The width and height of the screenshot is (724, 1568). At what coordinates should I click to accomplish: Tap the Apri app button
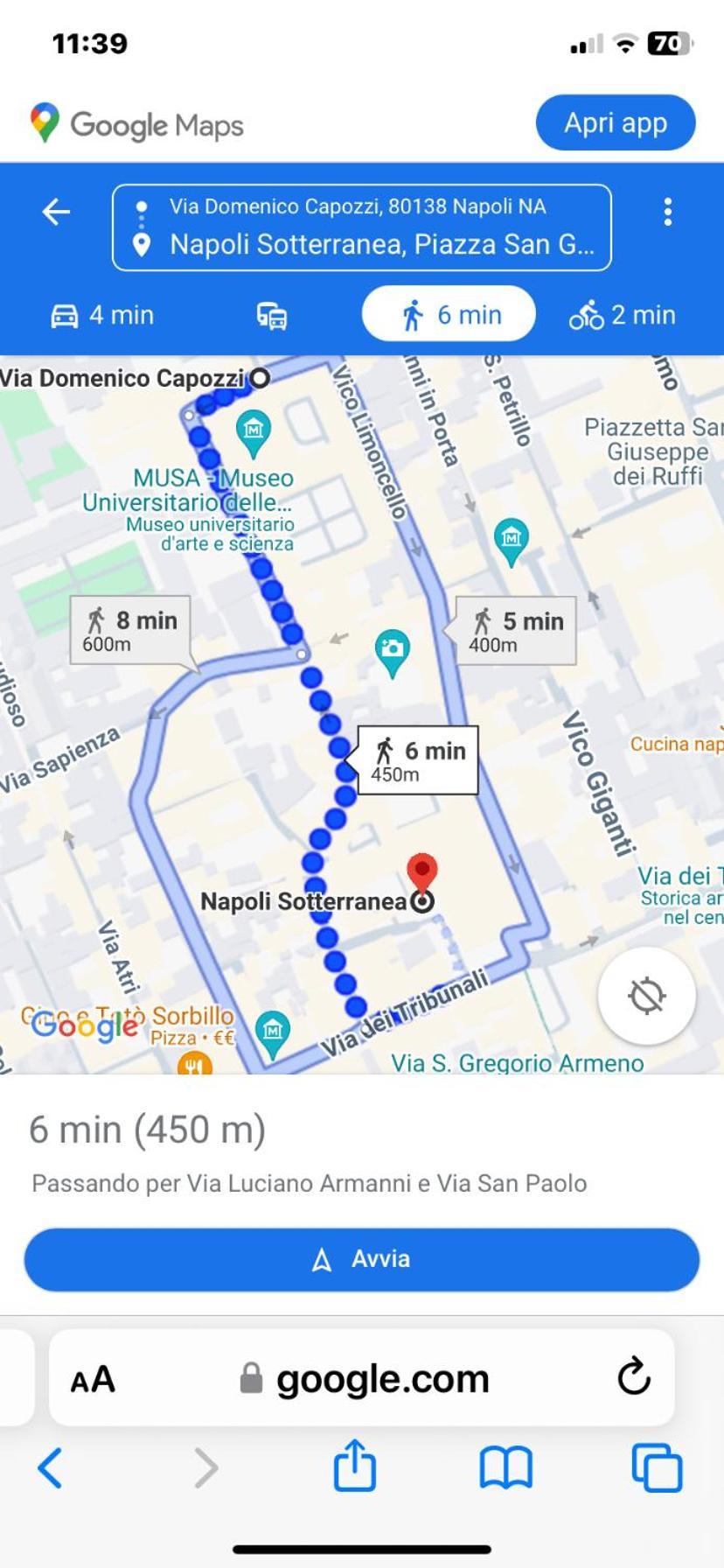[615, 123]
